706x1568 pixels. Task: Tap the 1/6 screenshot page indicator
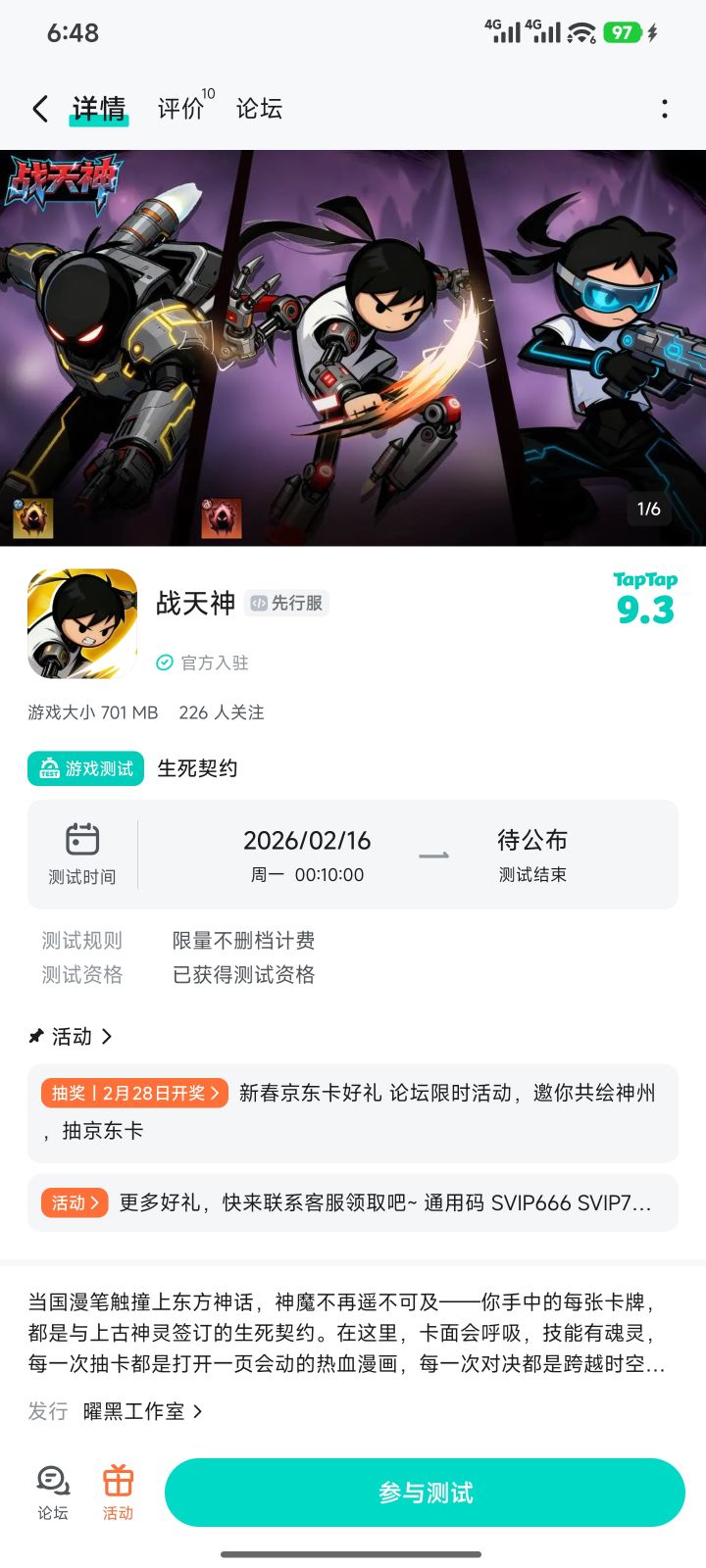(x=648, y=510)
